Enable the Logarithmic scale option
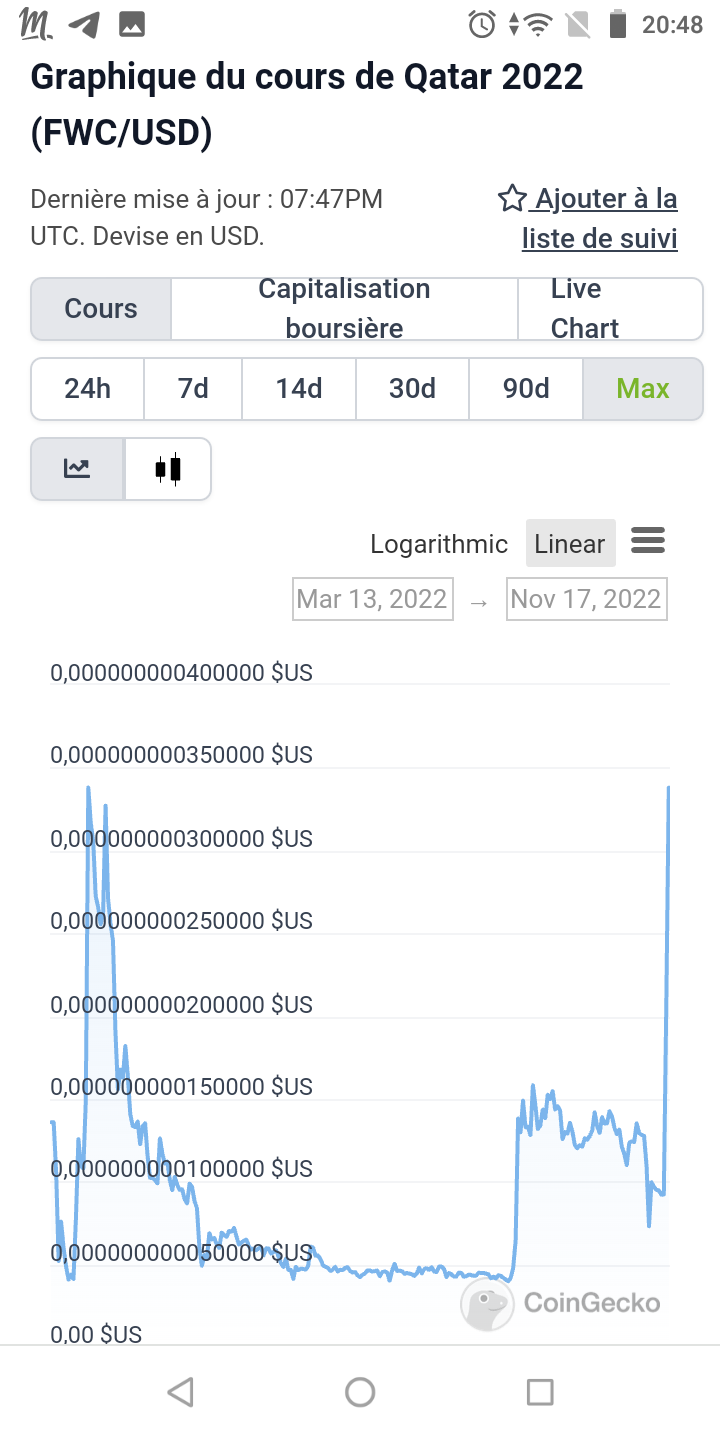 click(438, 543)
